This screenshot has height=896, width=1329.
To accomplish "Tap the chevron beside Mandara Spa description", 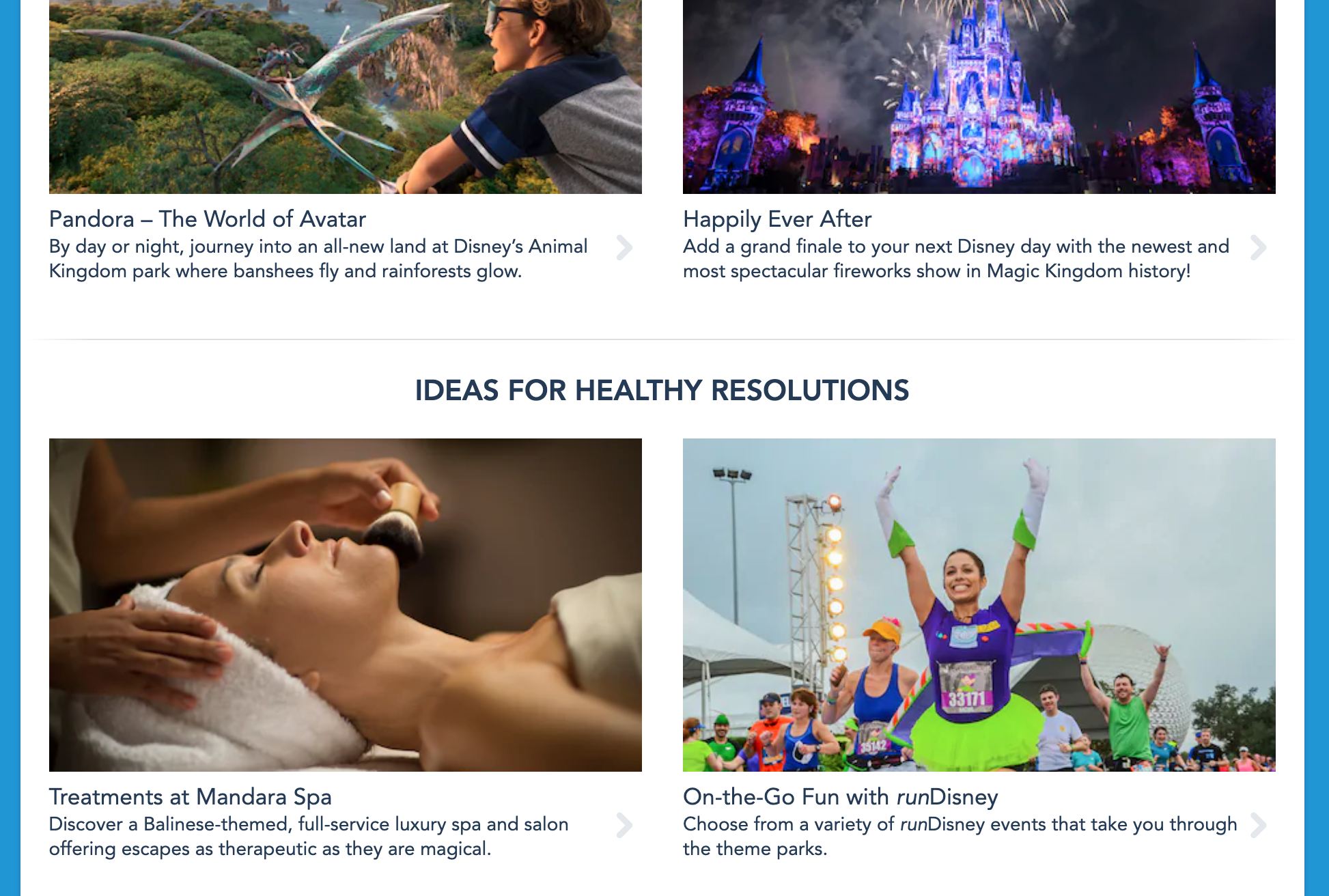I will pos(624,825).
